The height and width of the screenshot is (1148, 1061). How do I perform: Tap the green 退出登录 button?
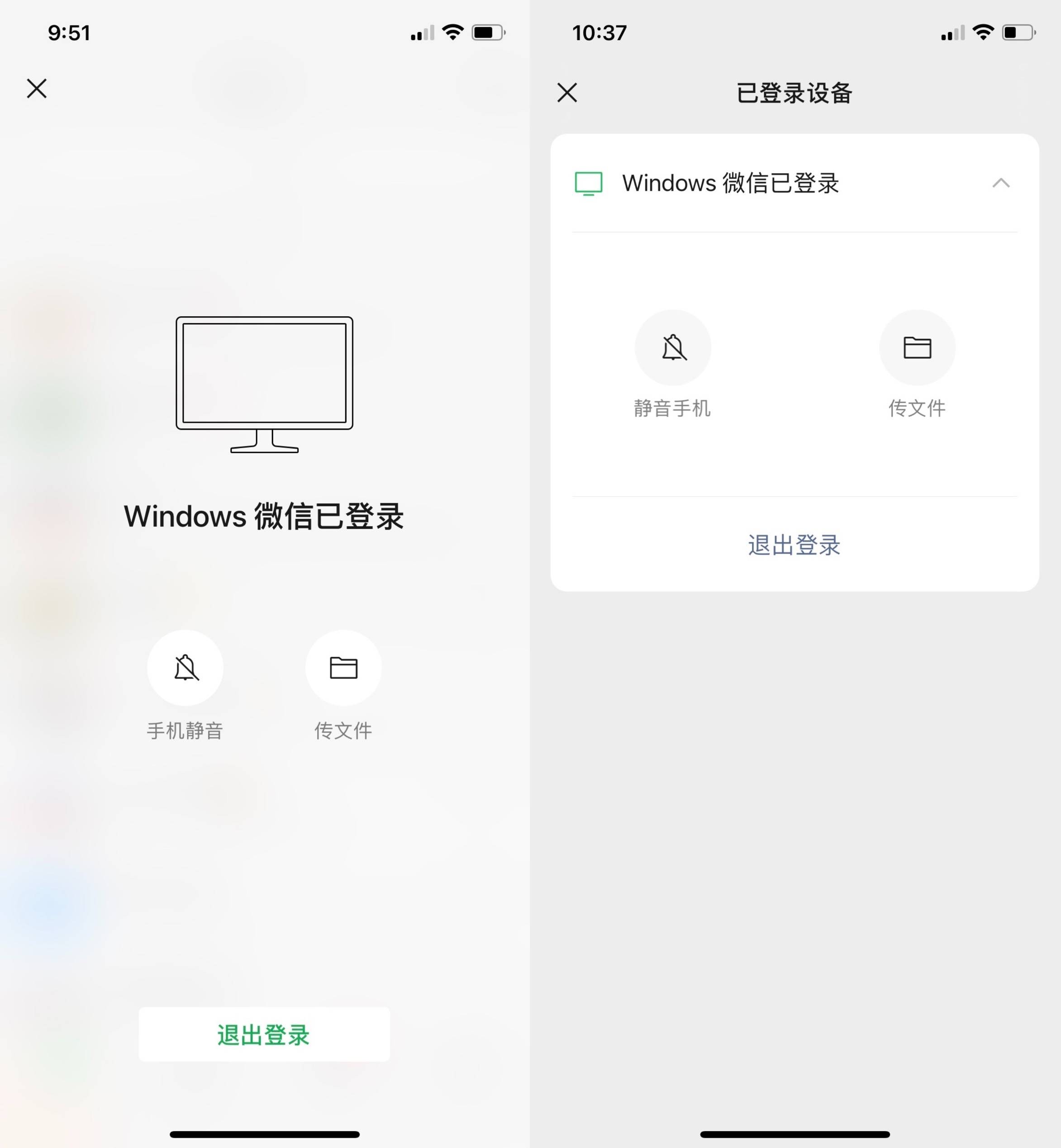[264, 1035]
